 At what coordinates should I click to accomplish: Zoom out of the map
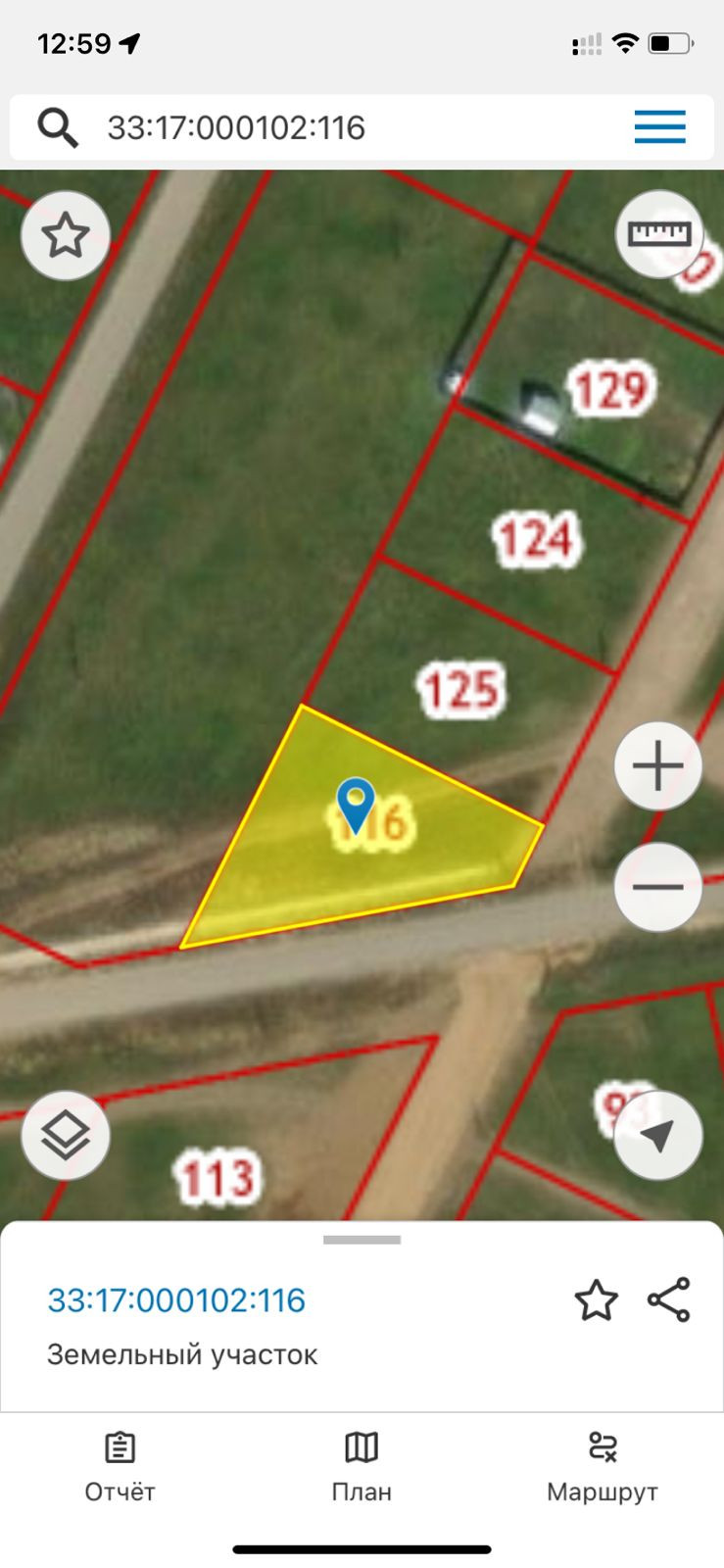click(658, 887)
